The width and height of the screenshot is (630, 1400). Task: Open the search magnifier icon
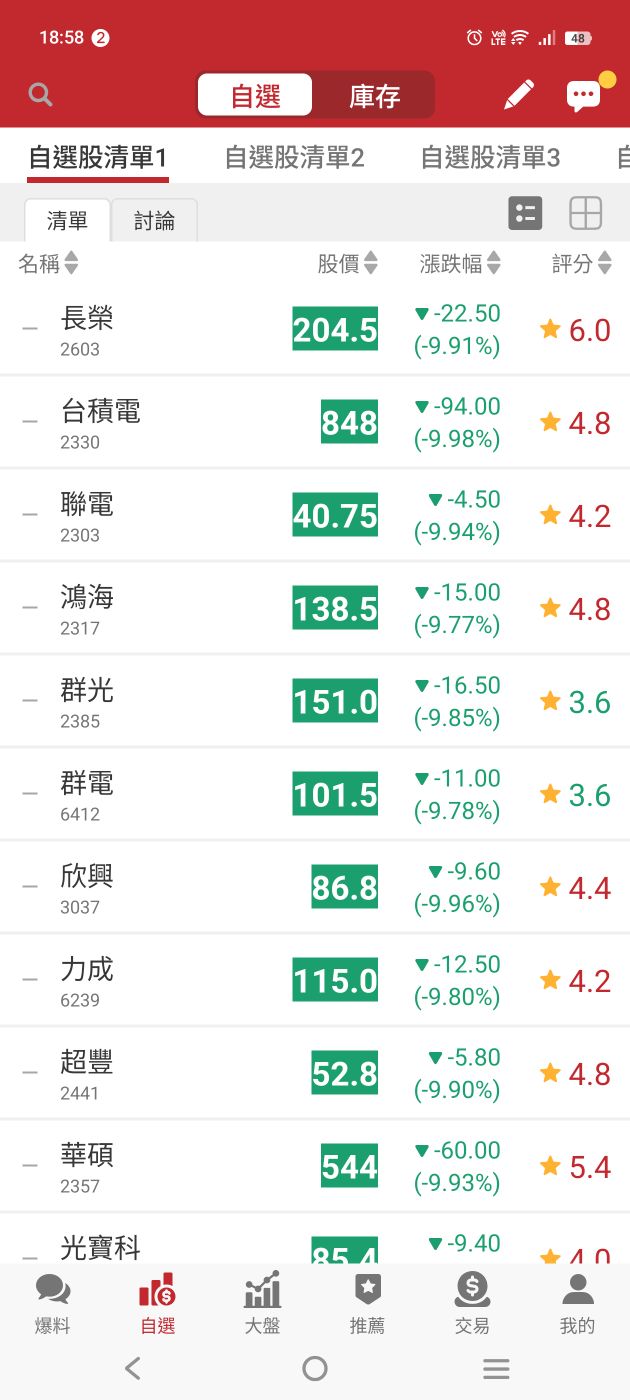[x=40, y=95]
